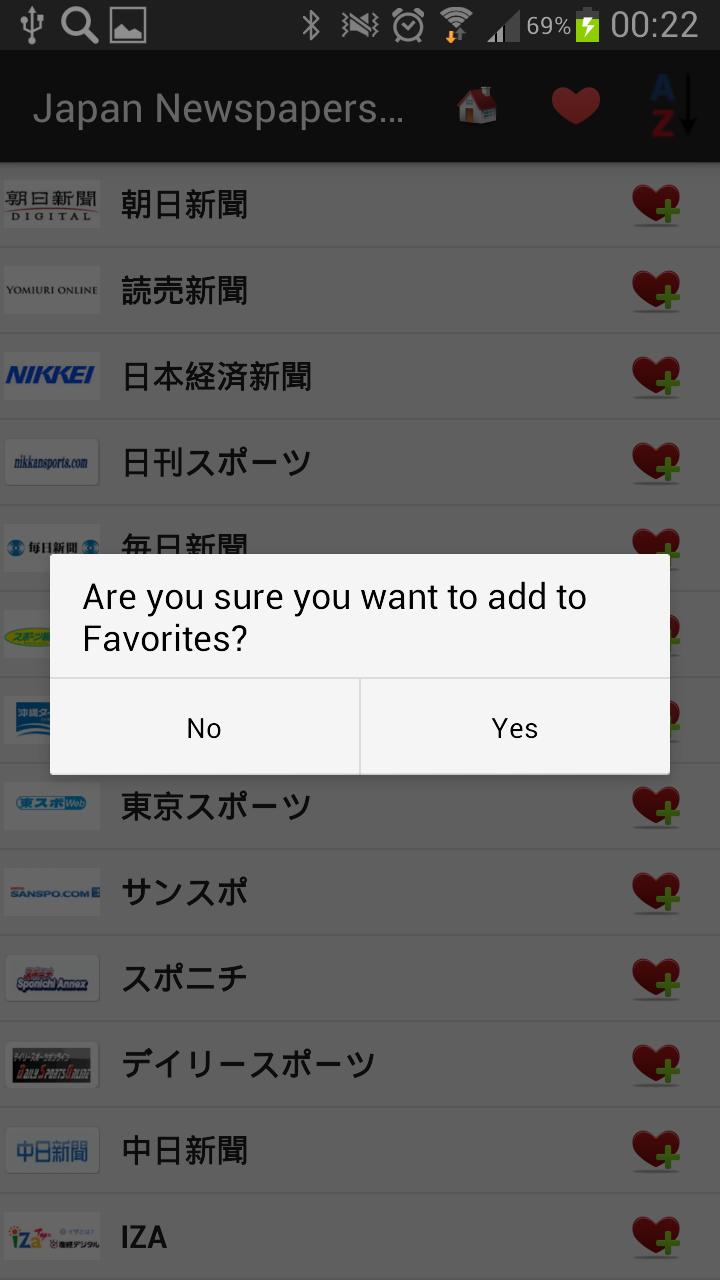Confirm by tapping Yes
Screen dimensions: 720x1280
click(514, 727)
